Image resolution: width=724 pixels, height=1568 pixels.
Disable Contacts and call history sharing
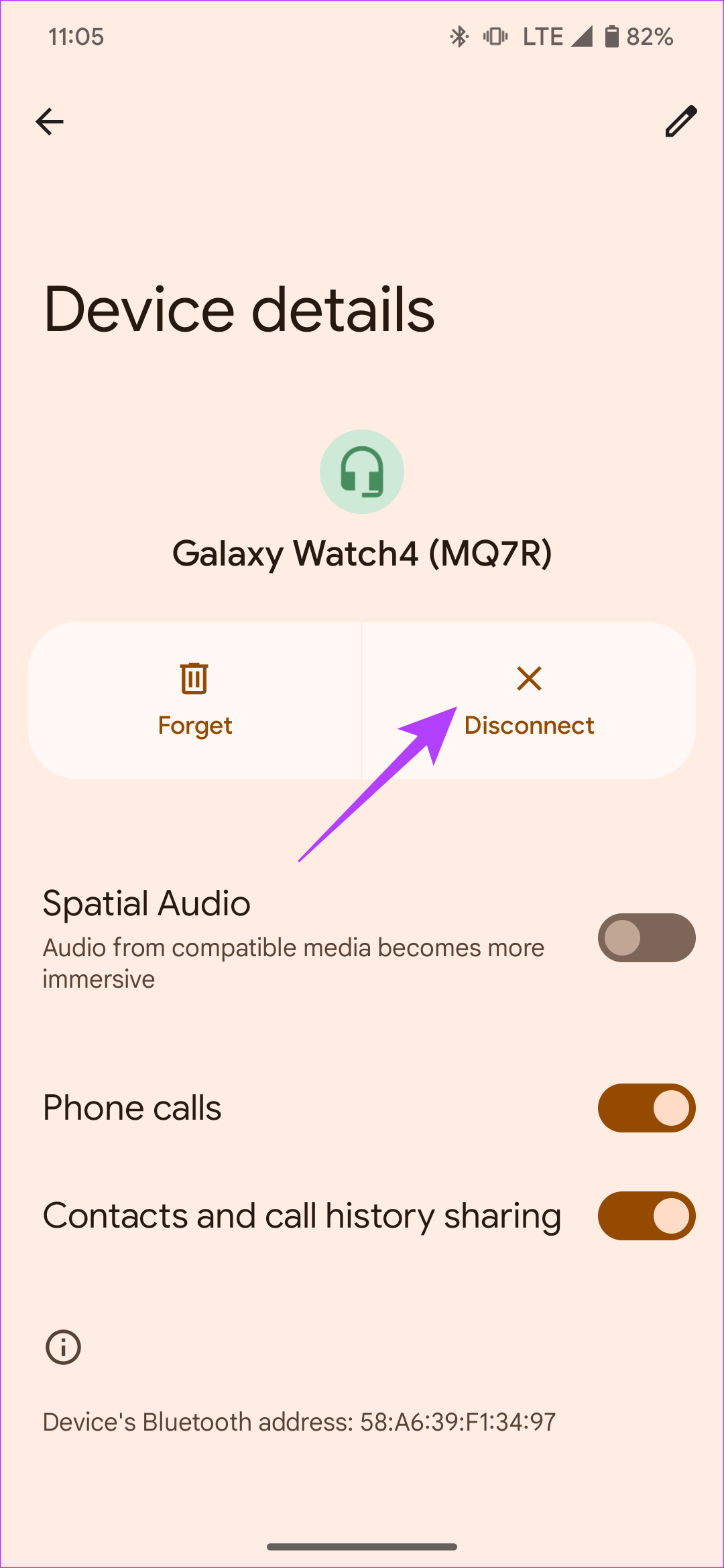point(646,1216)
